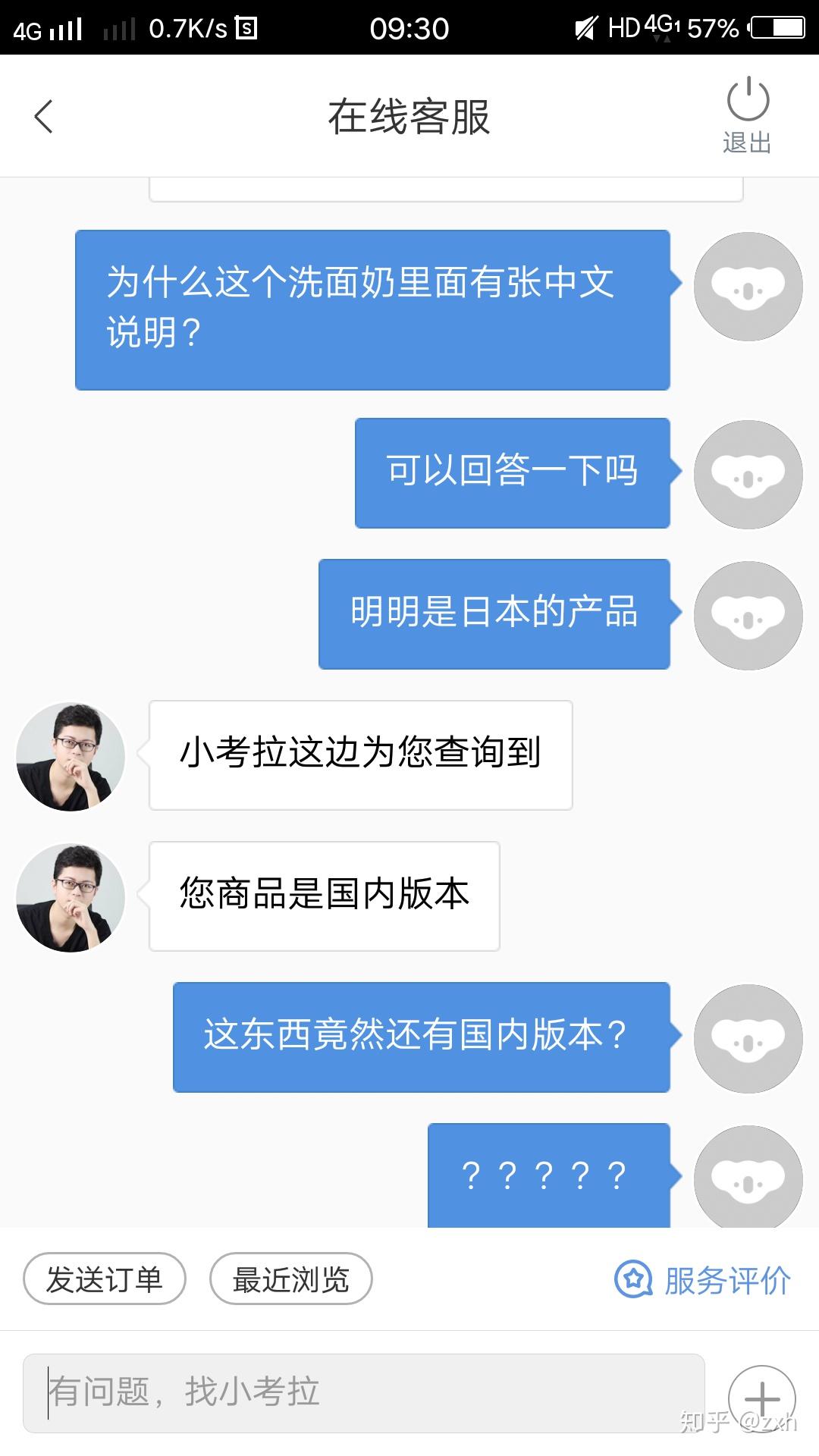
Task: Tap the status bar clock showing 09:30
Action: pos(409,29)
